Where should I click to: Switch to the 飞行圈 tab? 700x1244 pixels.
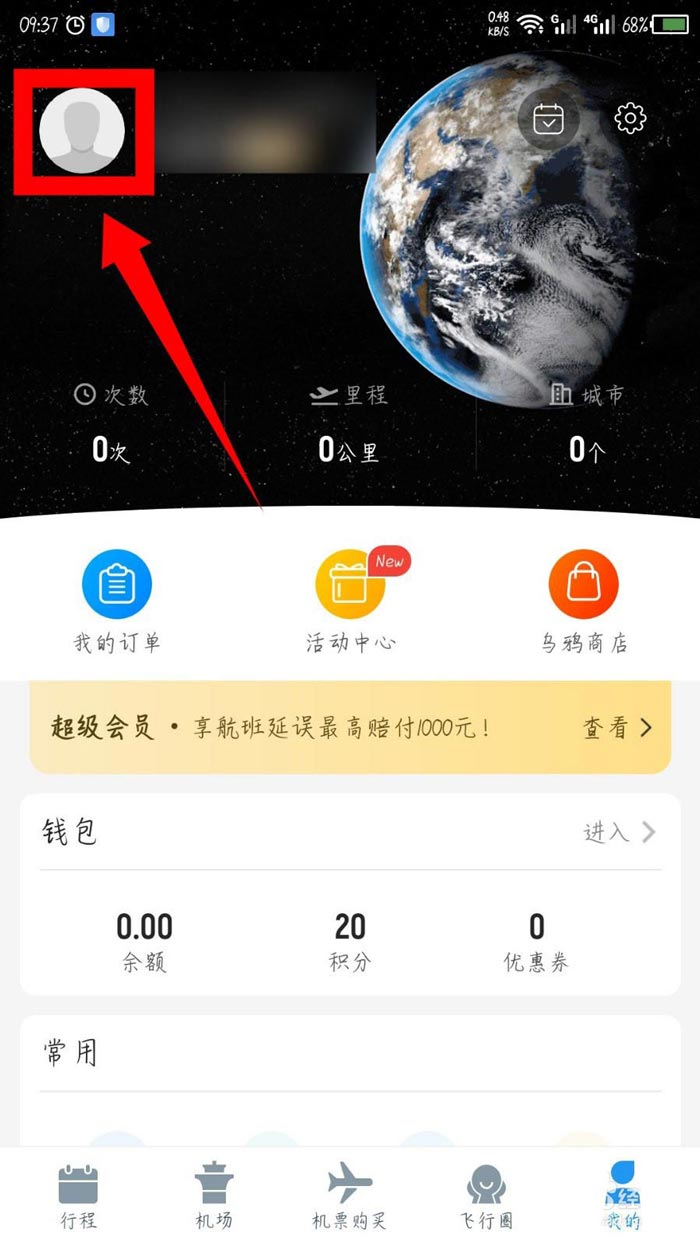pyautogui.click(x=486, y=1196)
